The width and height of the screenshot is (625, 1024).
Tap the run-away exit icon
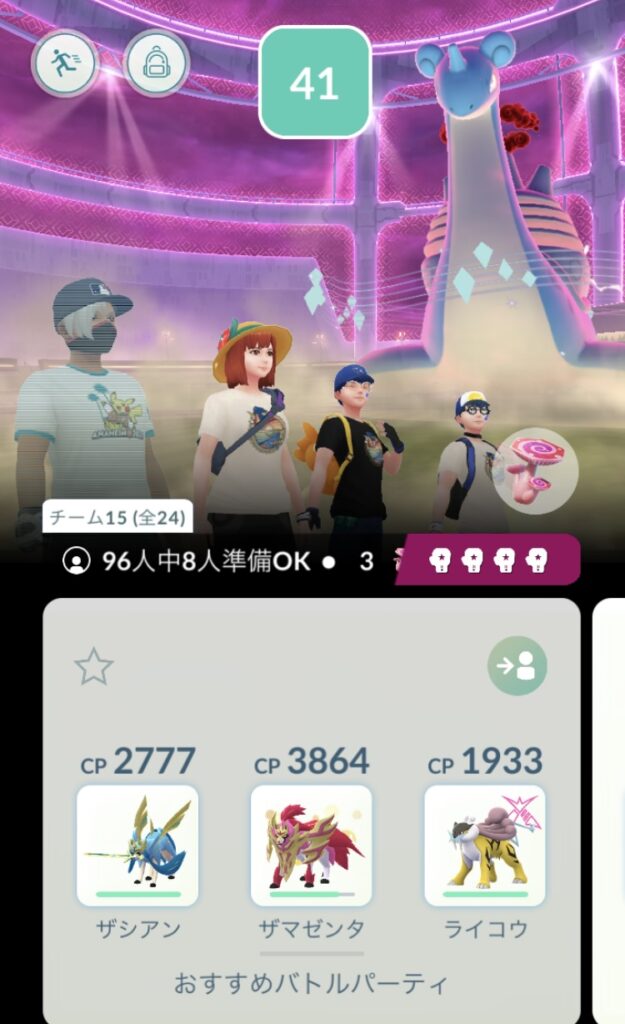[65, 63]
